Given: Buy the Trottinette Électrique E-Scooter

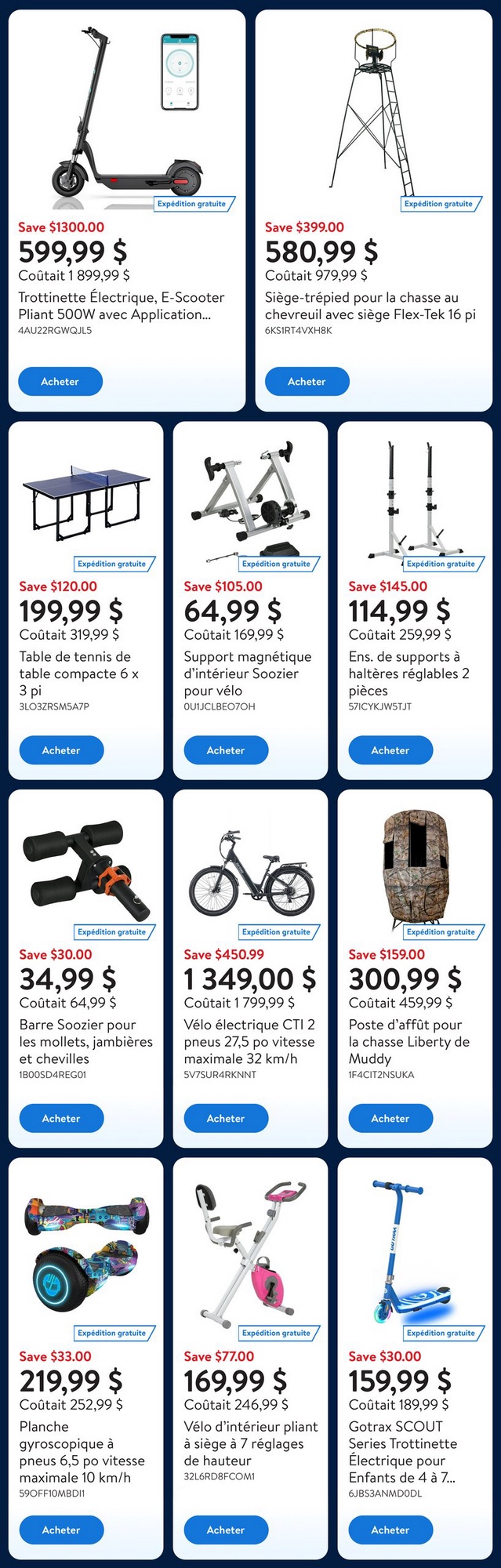Looking at the screenshot, I should click(x=60, y=381).
